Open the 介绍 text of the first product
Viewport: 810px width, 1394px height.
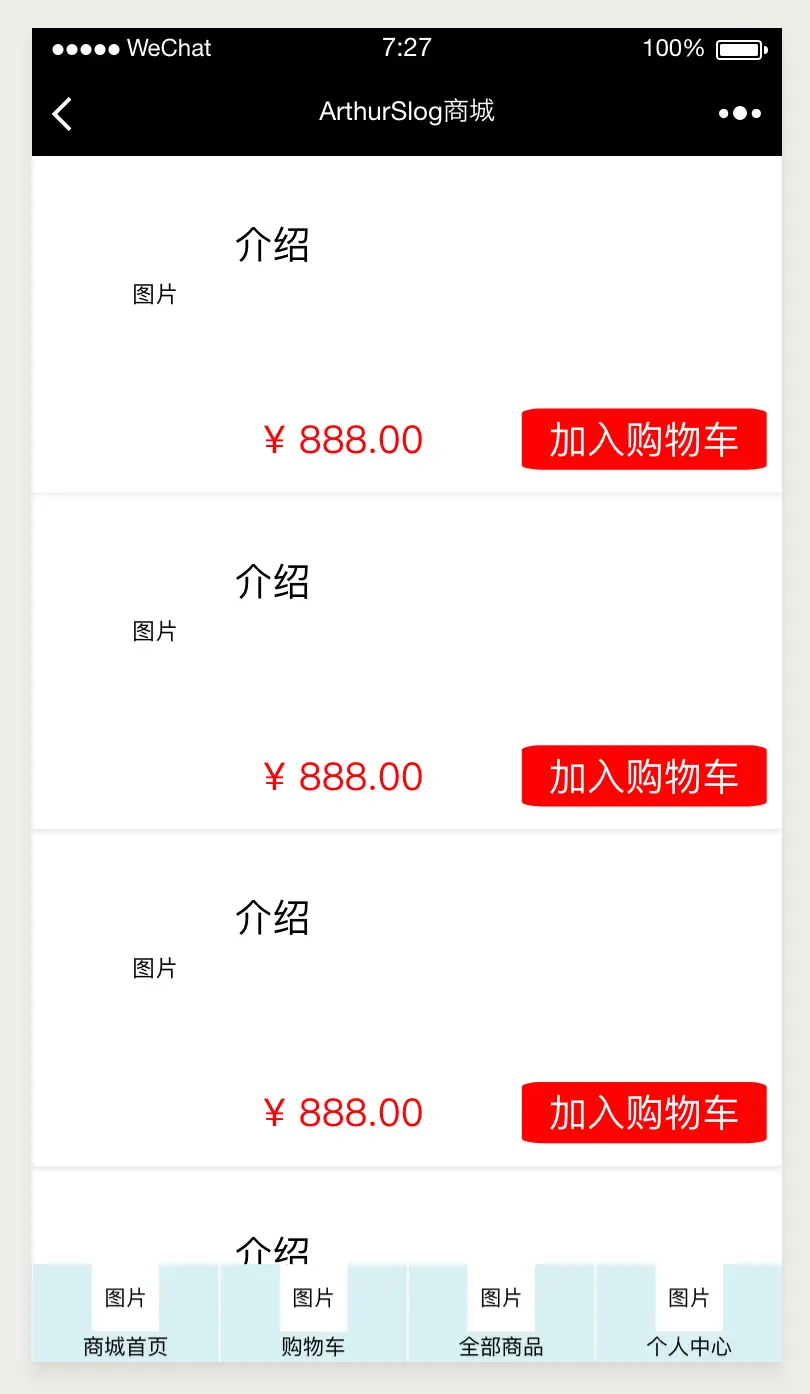coord(271,245)
